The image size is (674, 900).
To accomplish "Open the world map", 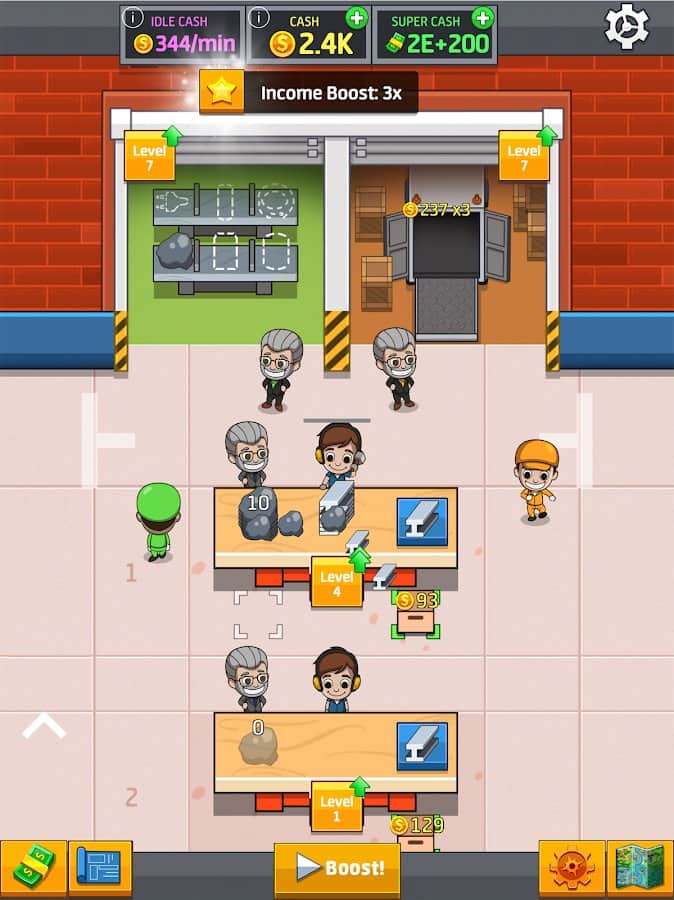I will coord(639,867).
